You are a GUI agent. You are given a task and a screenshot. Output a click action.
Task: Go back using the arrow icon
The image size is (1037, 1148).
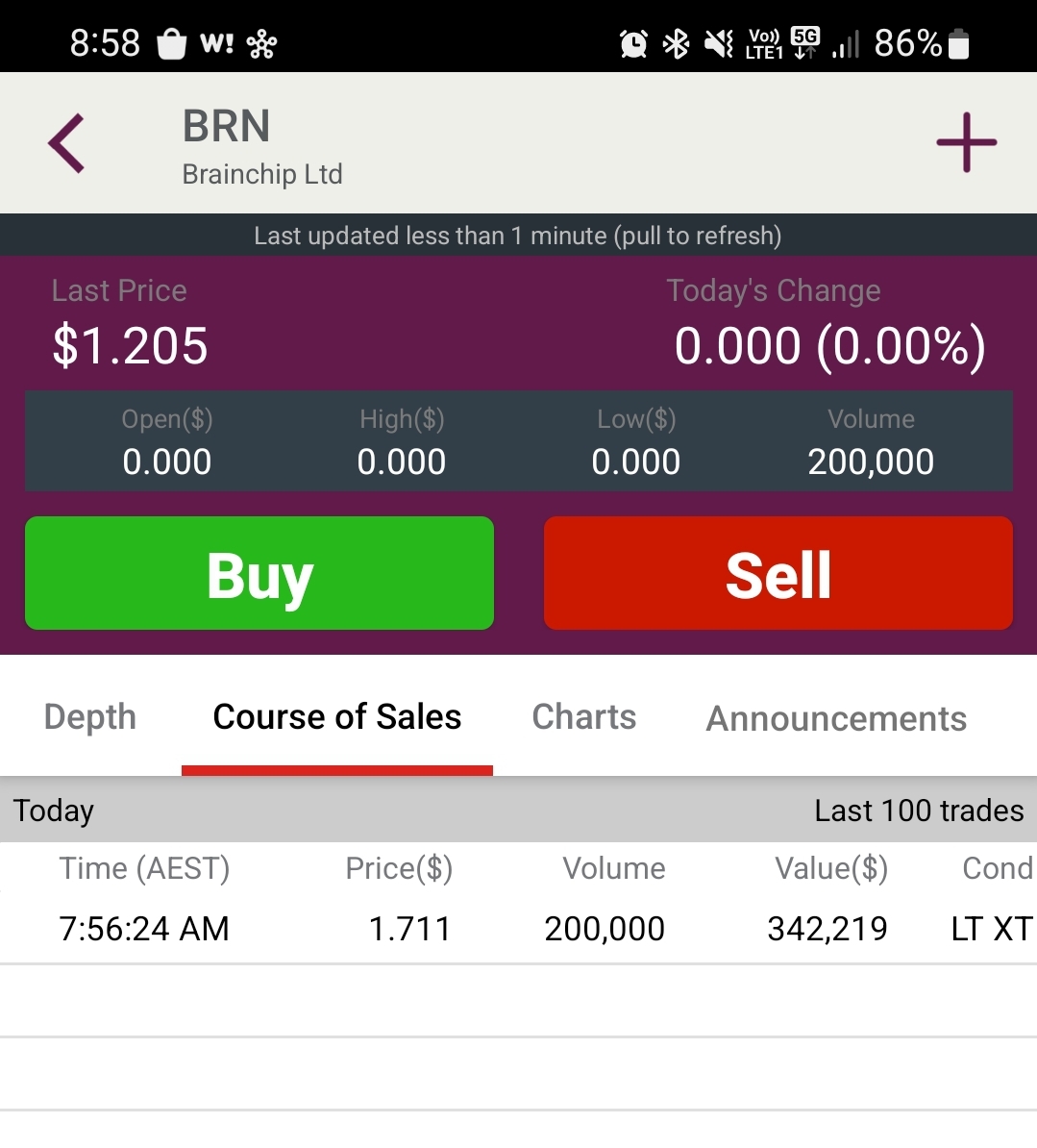67,143
